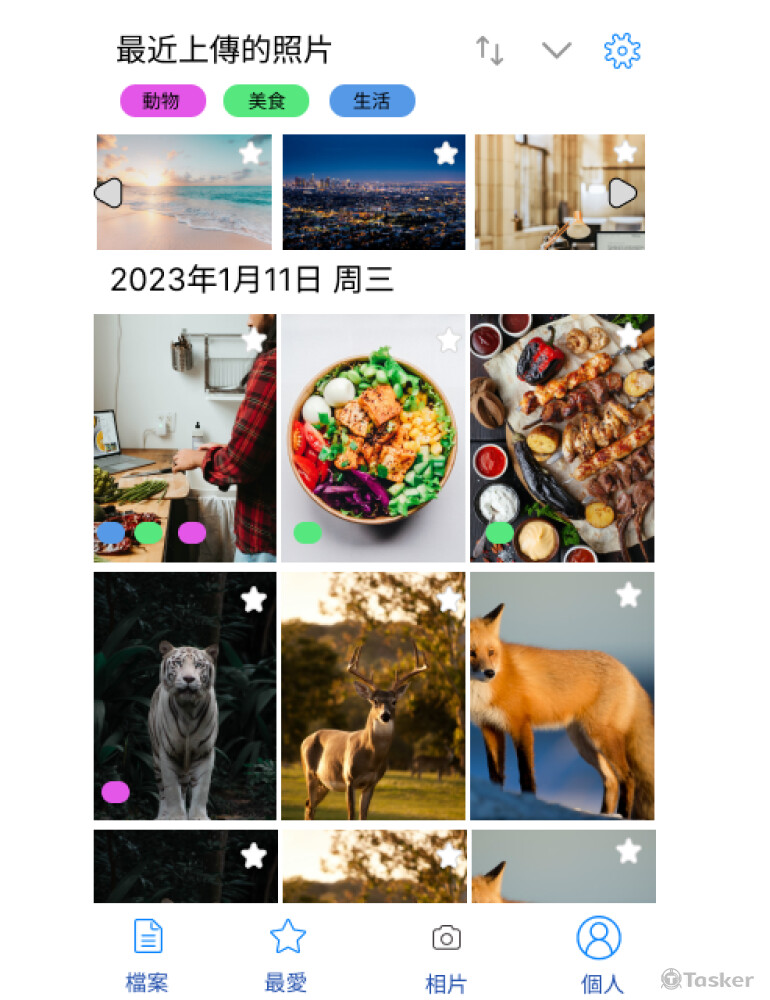Screen dimensions: 770x1000
Task: Expand the dropdown chevron in header
Action: click(x=556, y=50)
